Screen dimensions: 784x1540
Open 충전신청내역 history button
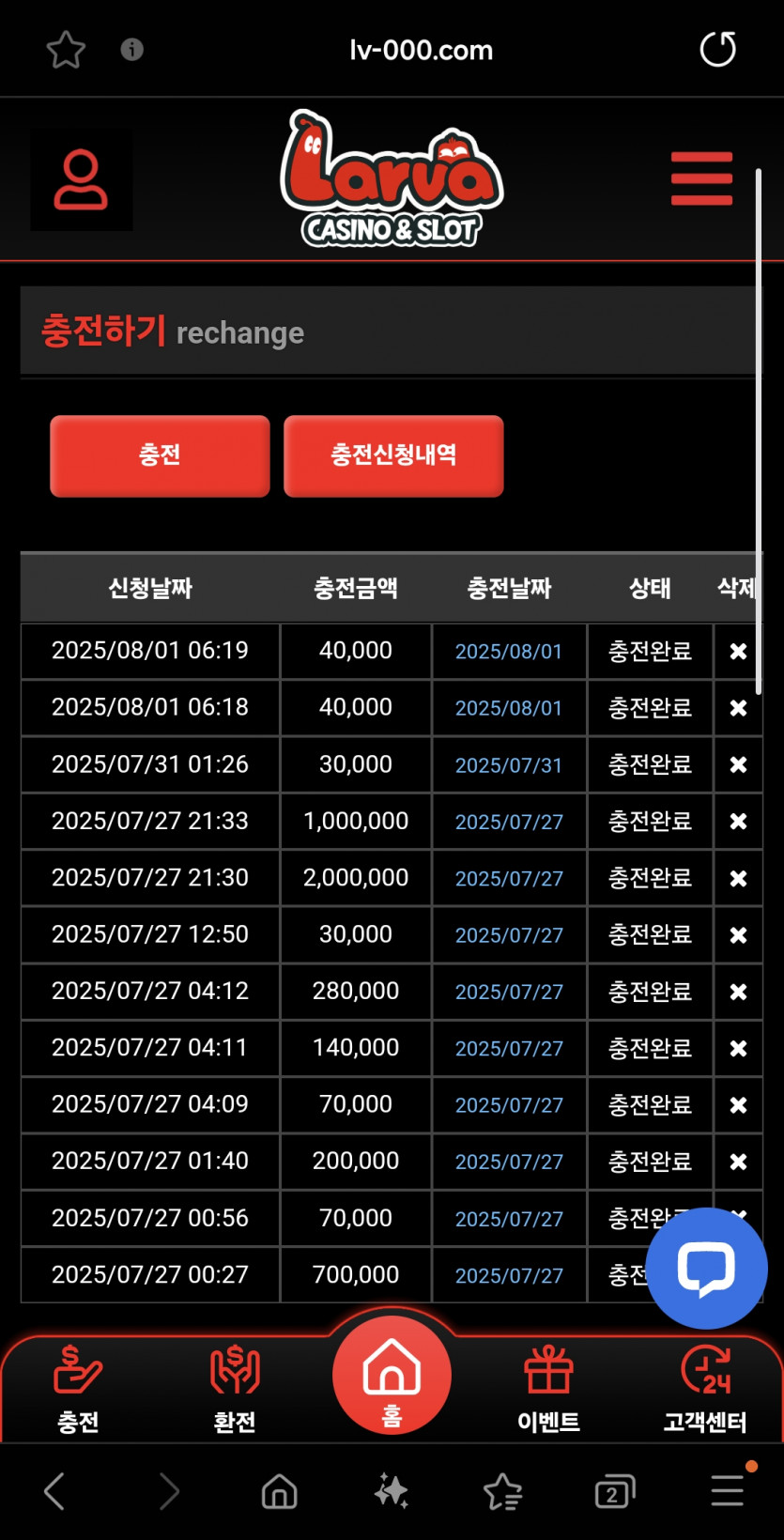[393, 455]
